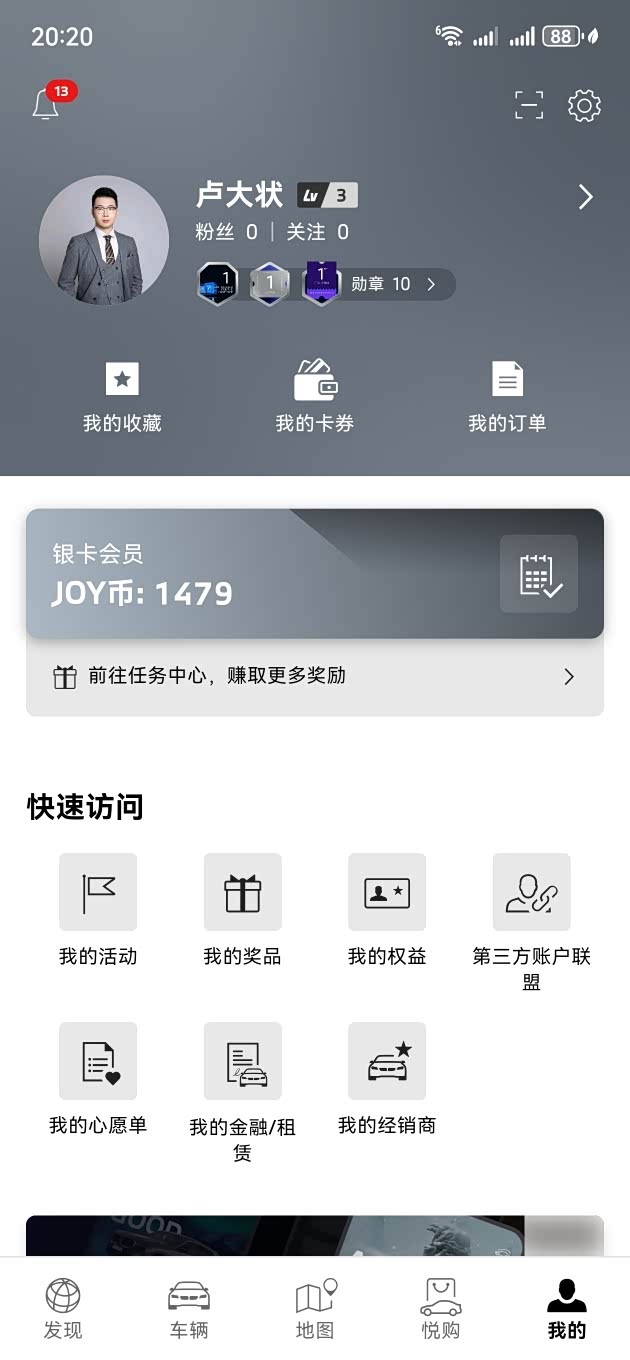Image resolution: width=630 pixels, height=1360 pixels.
Task: Open 我的经销商 dealer
Action: [387, 1078]
